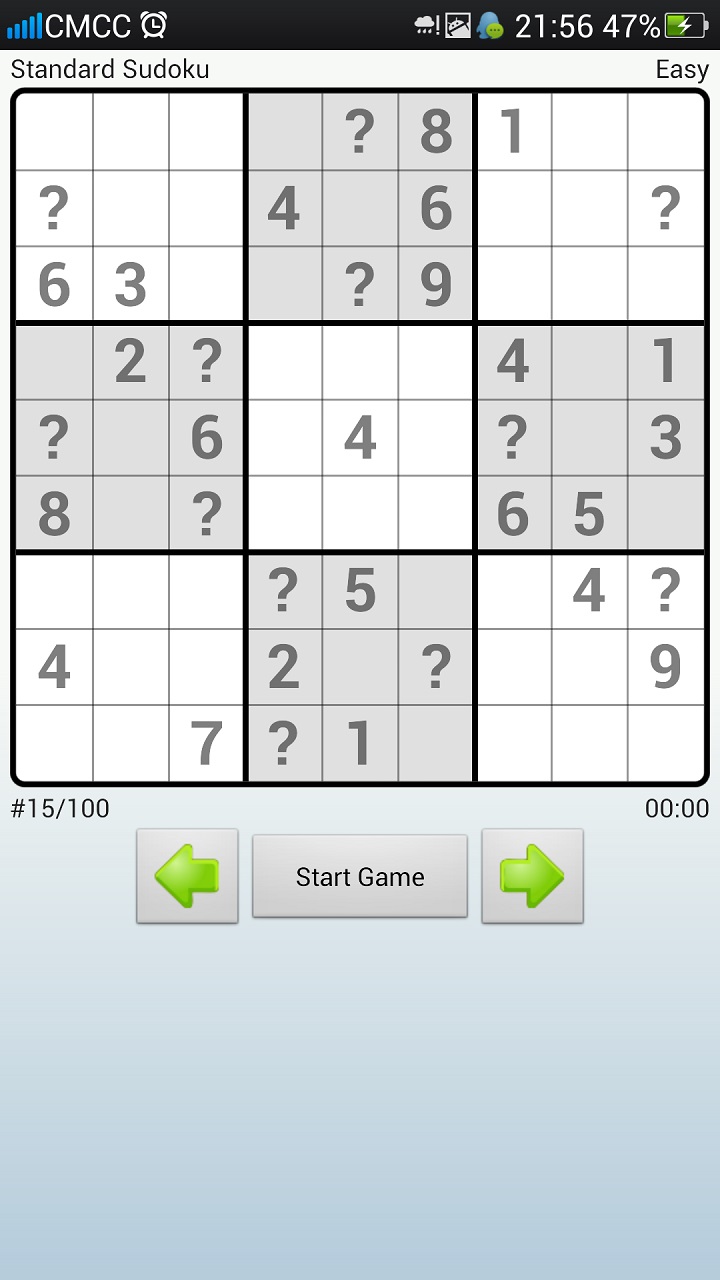Select the cell containing 7 in bottom row

click(207, 742)
